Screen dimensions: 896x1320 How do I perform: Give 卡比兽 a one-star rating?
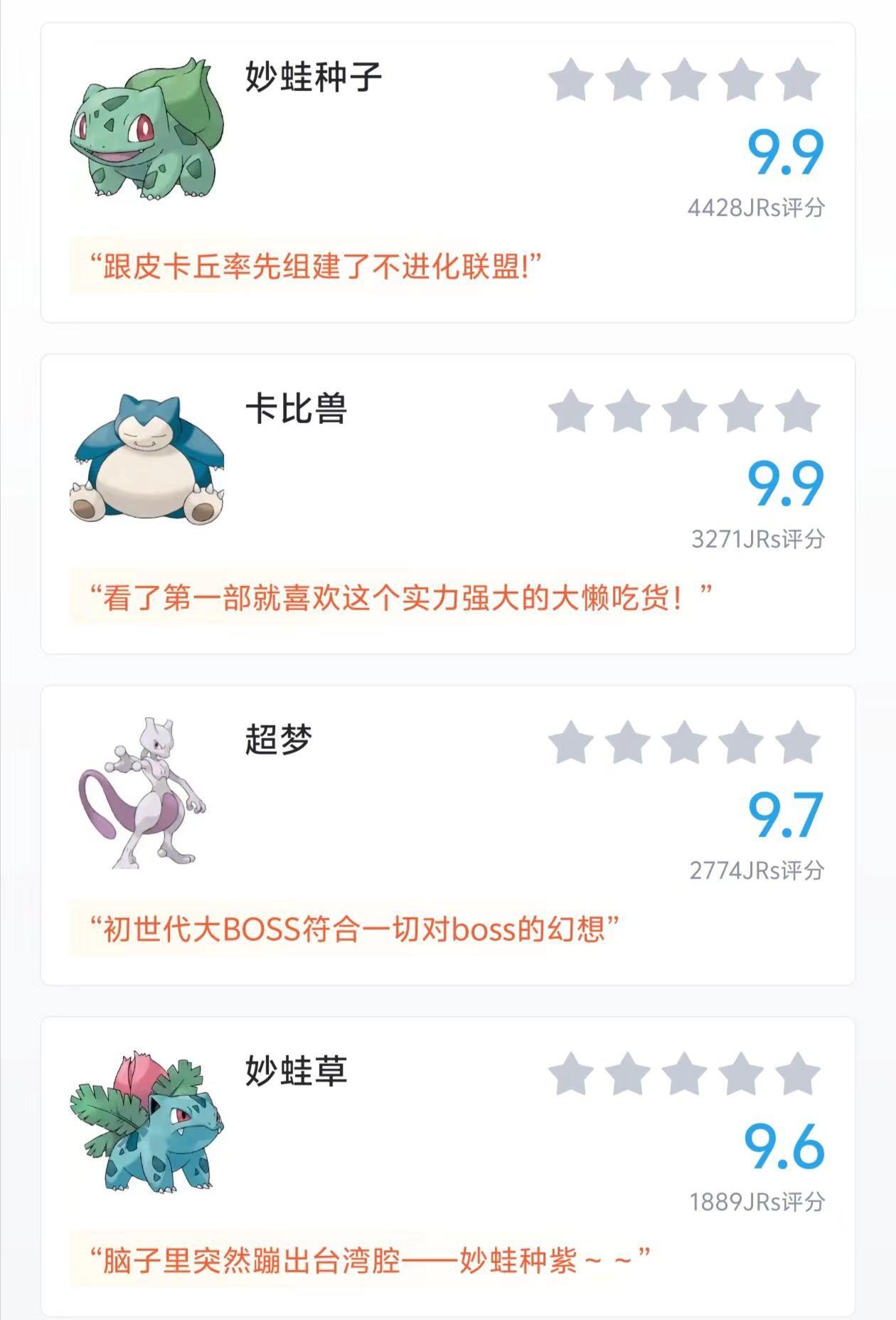pos(571,411)
